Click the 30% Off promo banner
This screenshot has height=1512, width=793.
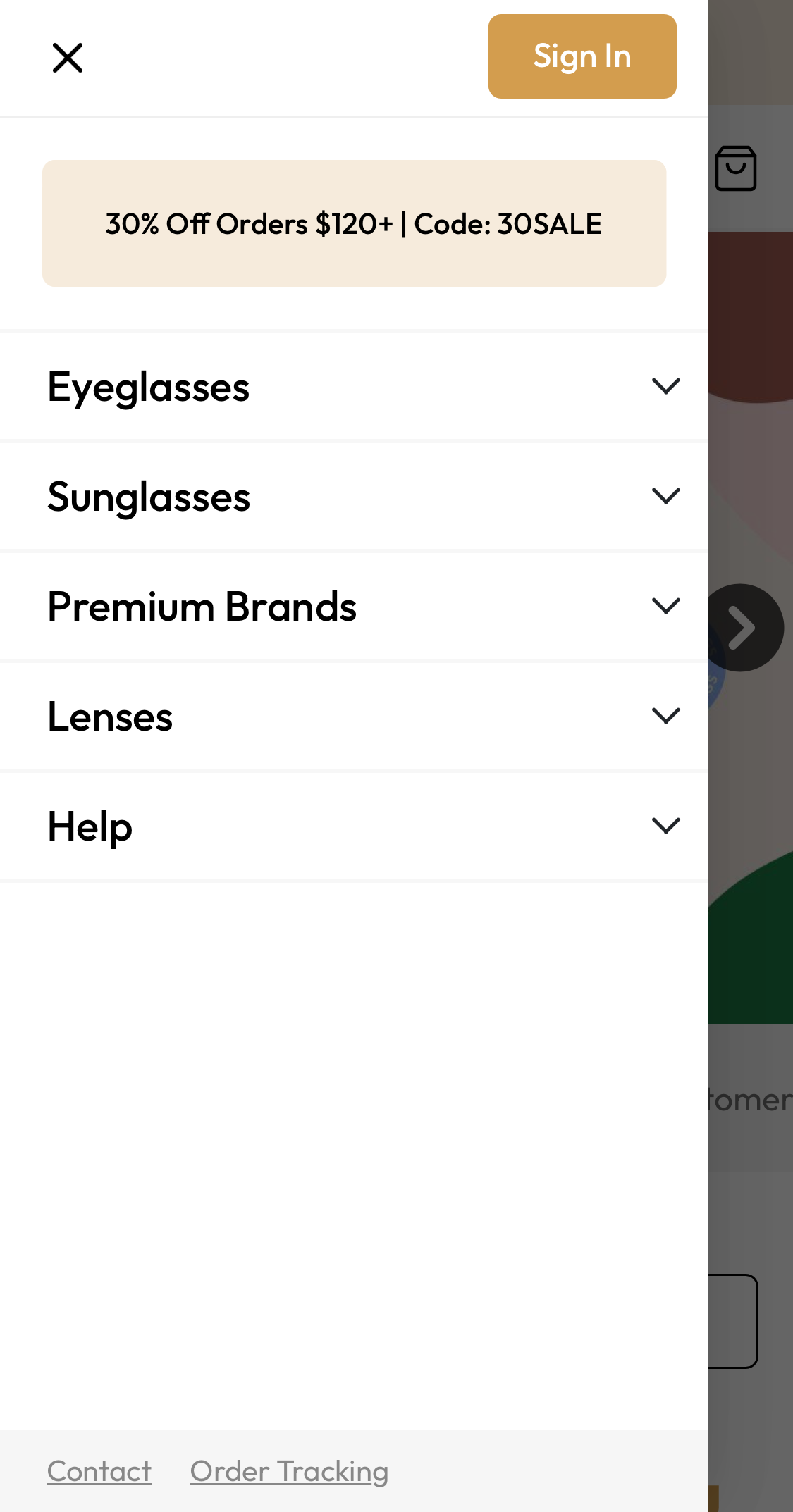point(355,223)
